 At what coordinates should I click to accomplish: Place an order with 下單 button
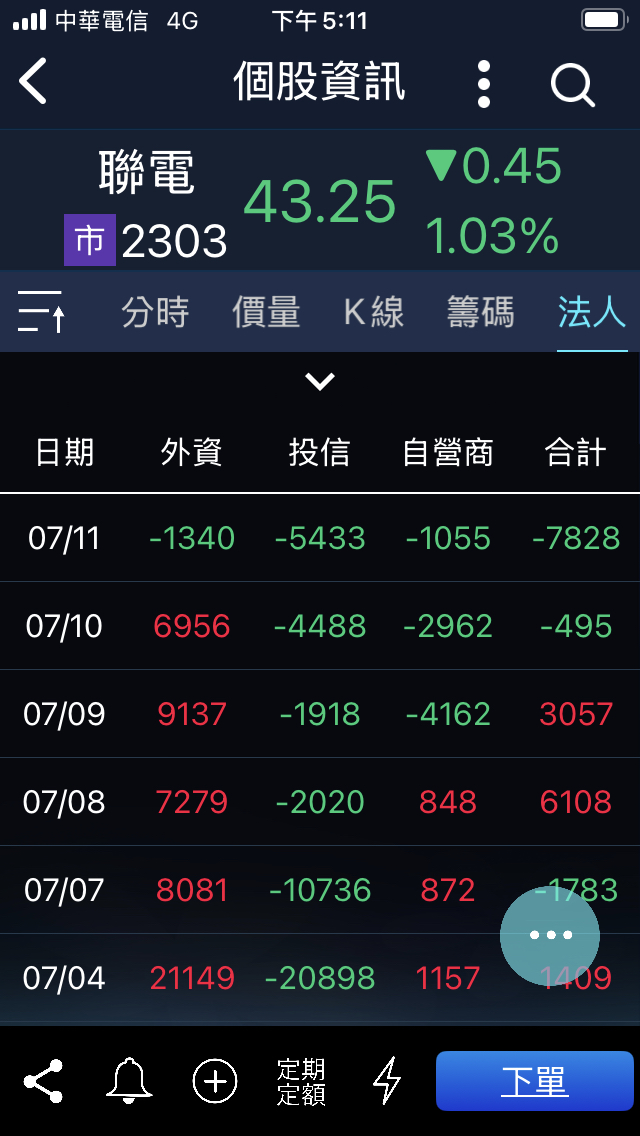[534, 1081]
